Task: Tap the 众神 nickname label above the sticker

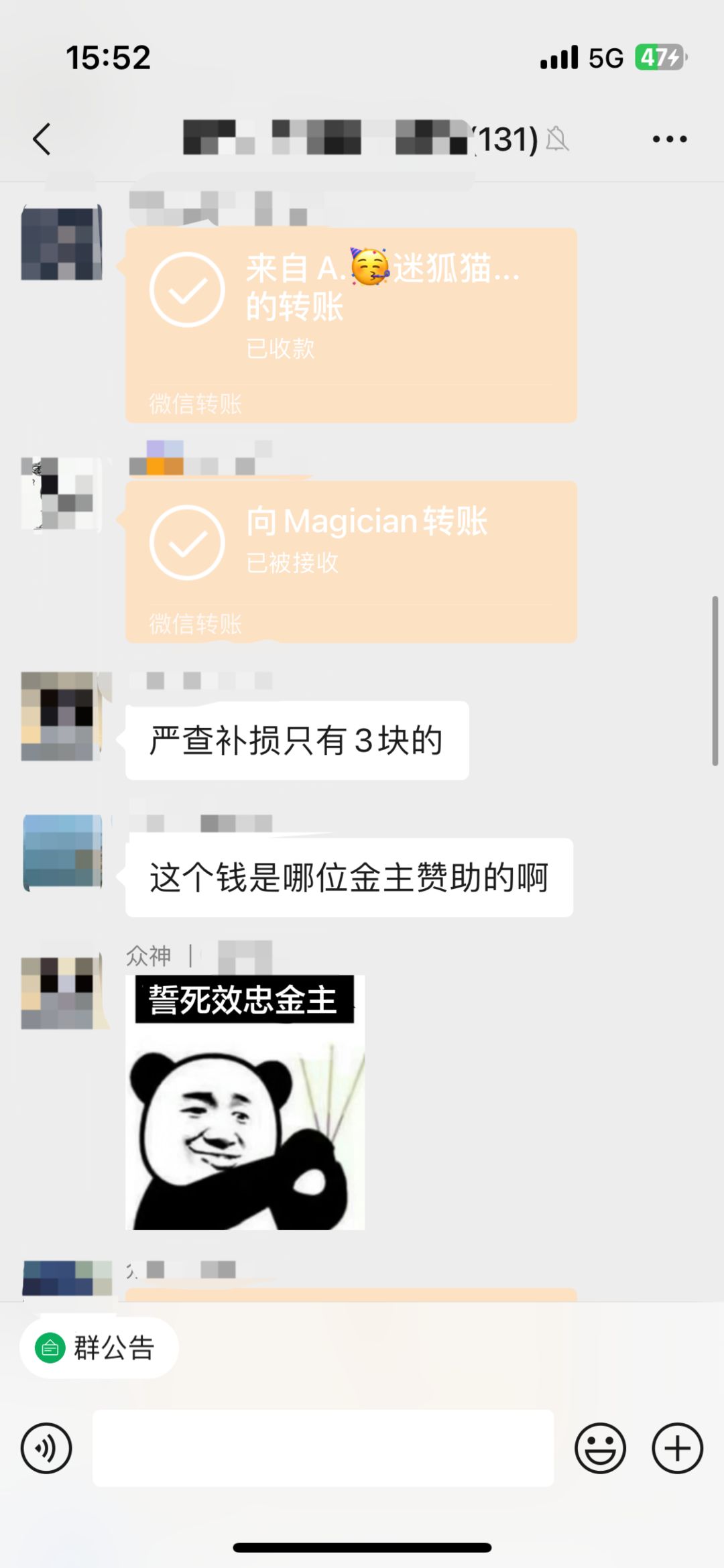Action: 149,955
